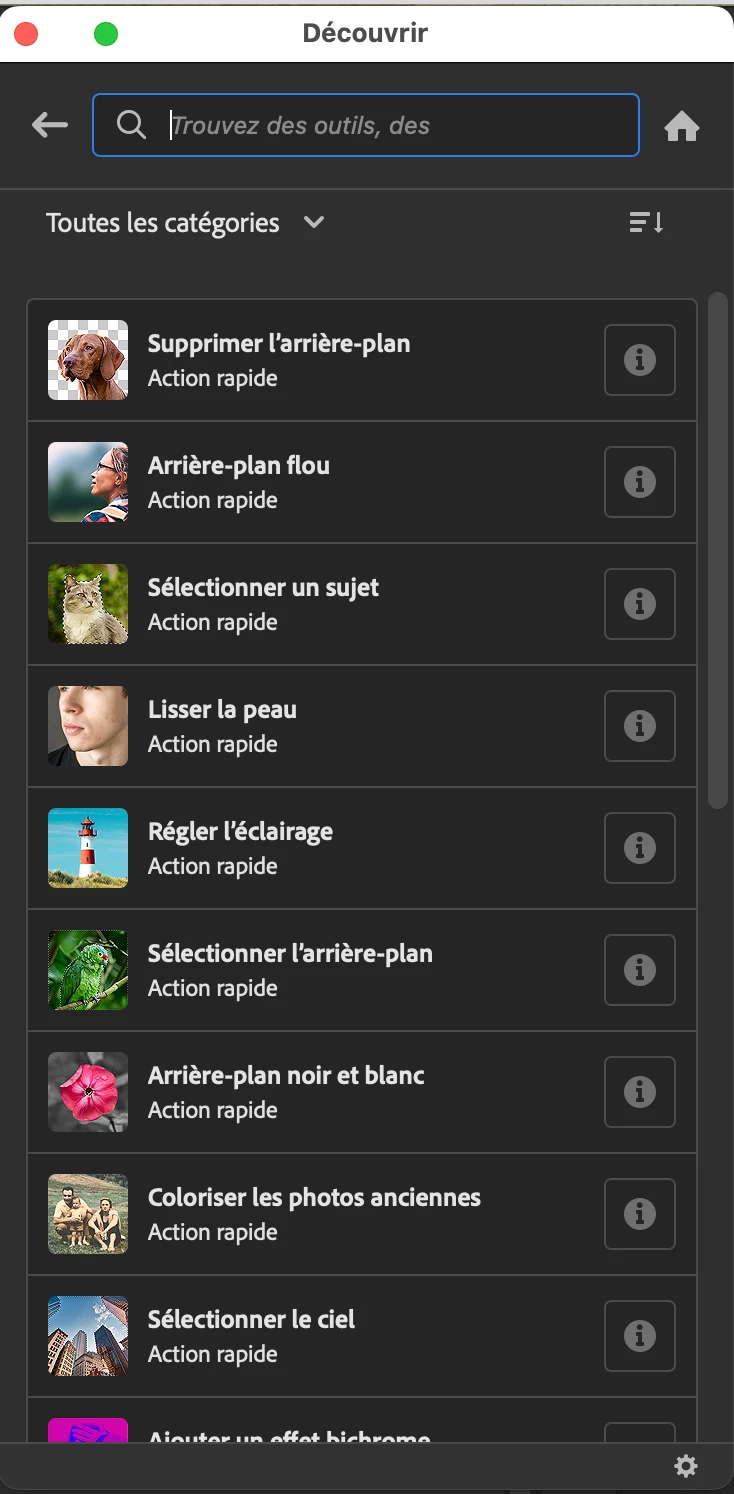734x1494 pixels.
Task: Open the home icon
Action: [682, 127]
